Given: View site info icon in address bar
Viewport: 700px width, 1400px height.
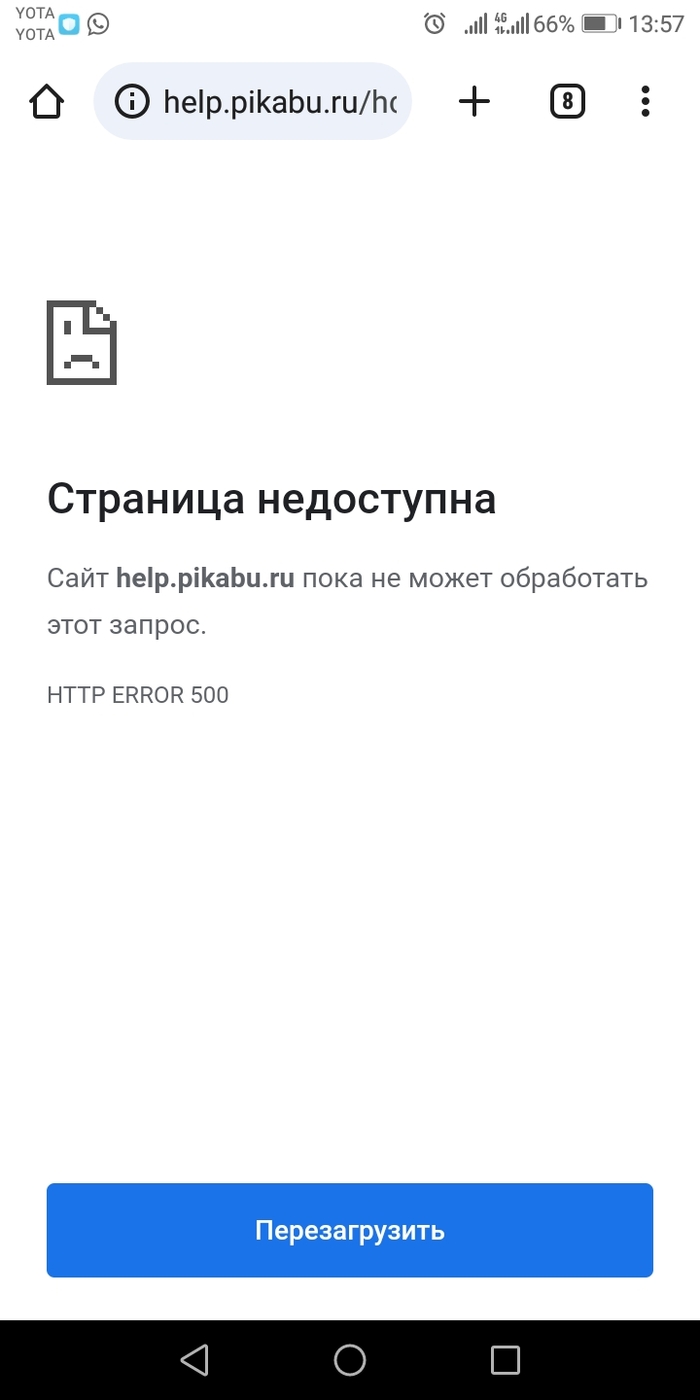Looking at the screenshot, I should point(132,101).
